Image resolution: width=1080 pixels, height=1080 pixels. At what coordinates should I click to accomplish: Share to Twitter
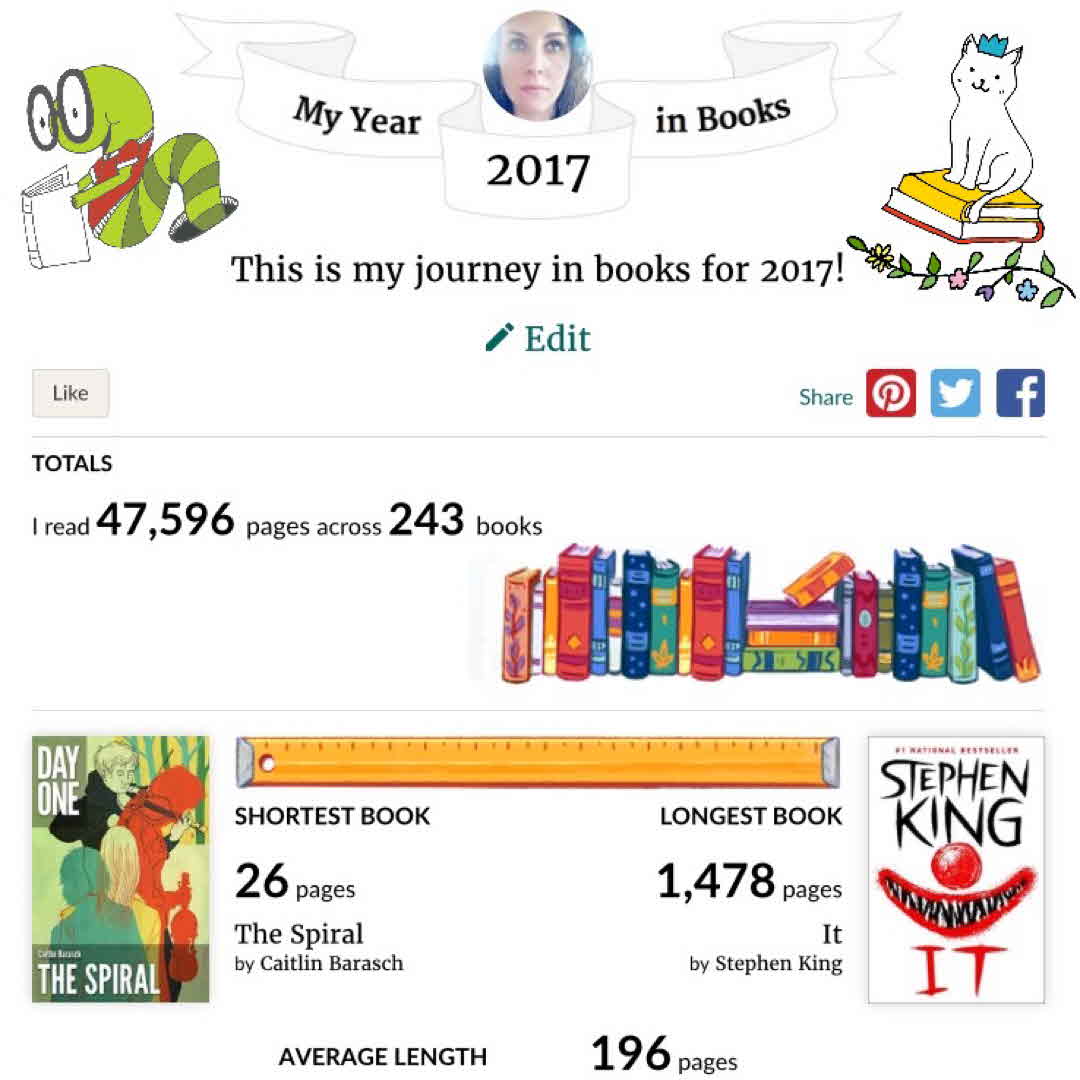pos(955,393)
